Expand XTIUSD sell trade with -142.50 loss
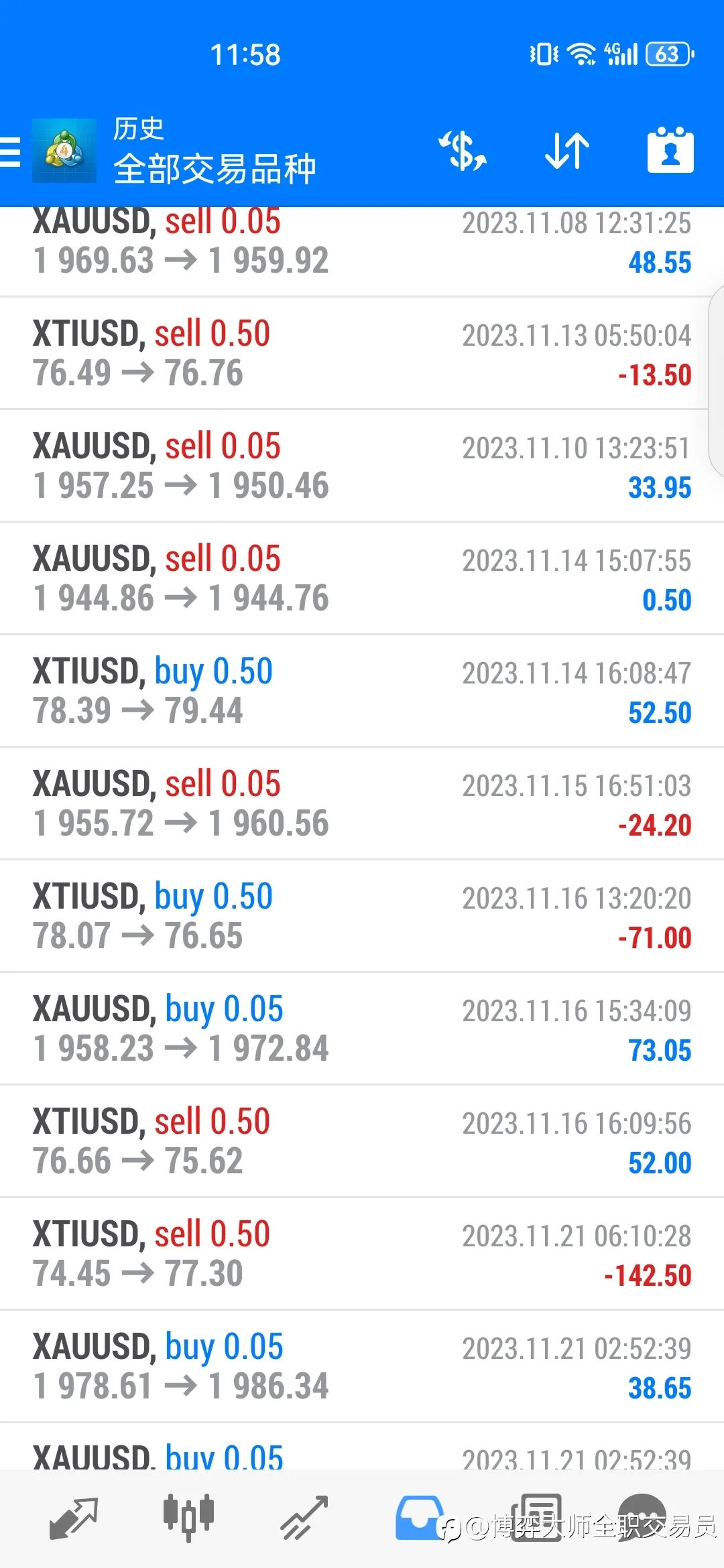 [x=362, y=1254]
